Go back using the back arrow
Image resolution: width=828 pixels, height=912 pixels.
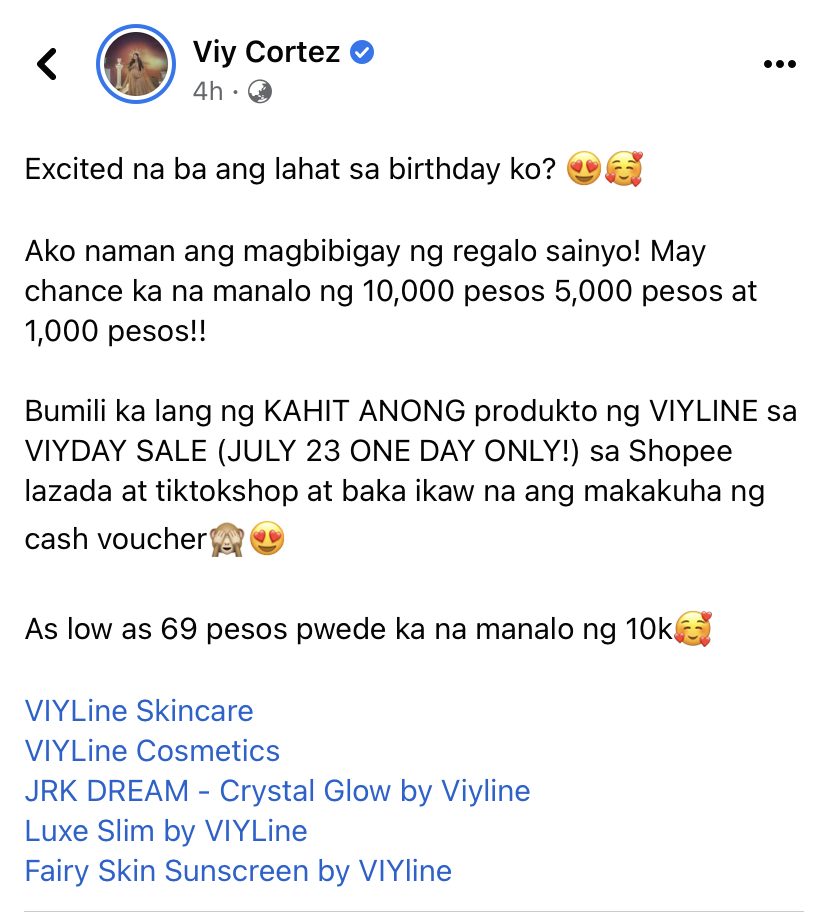(x=46, y=64)
